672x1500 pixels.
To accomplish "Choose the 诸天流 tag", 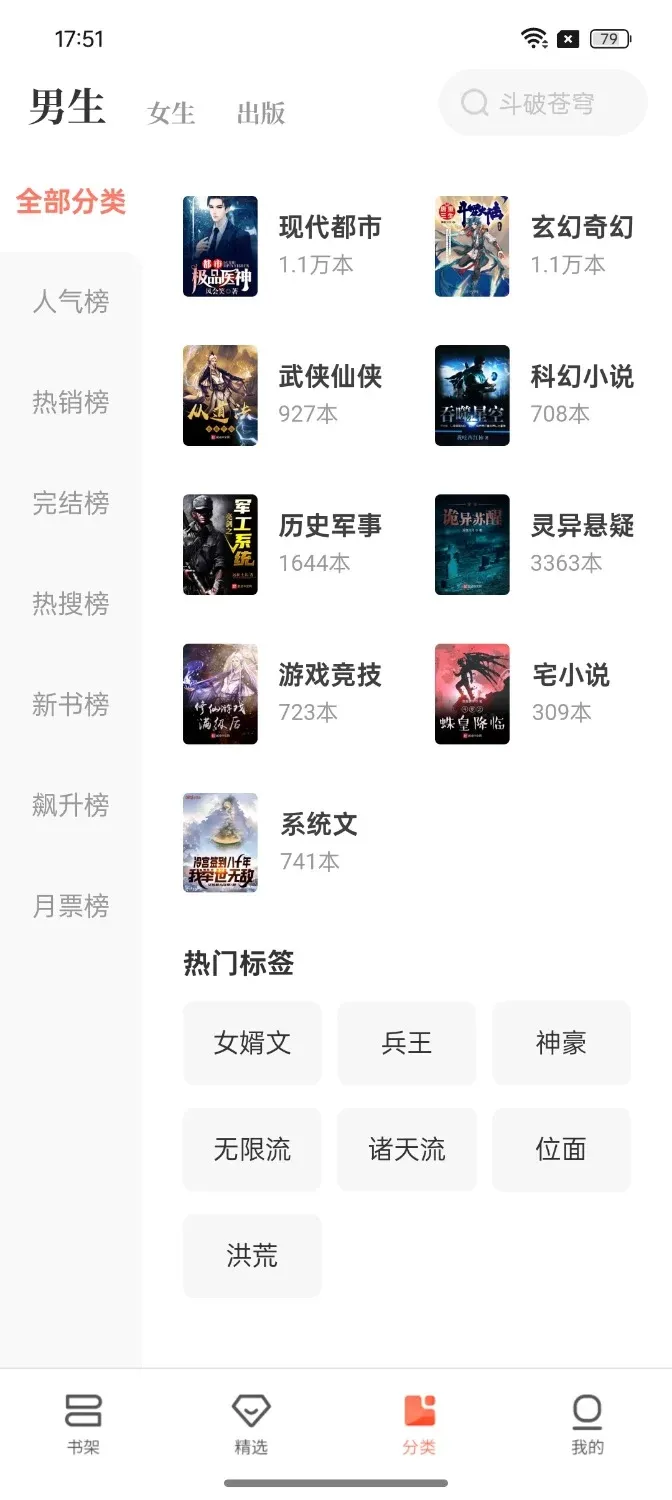I will [407, 1149].
